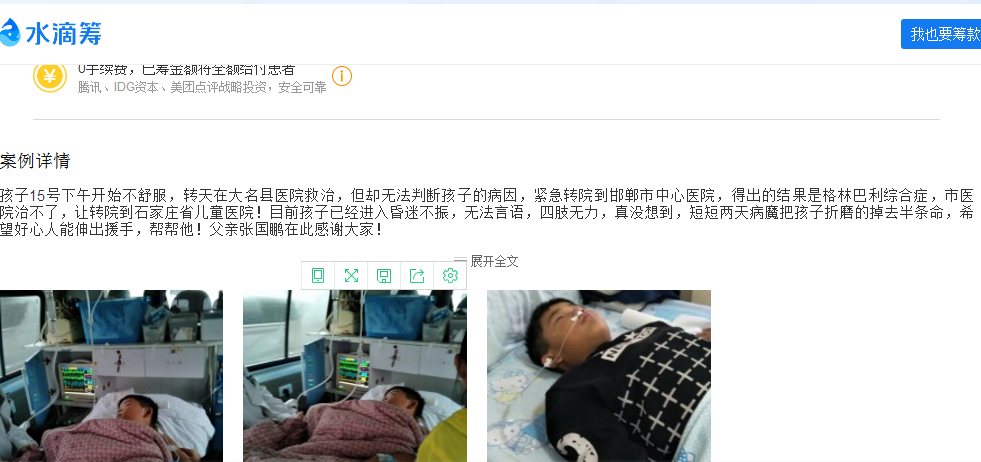The image size is (981, 462).
Task: Open the orange info icon beside 0手续费
Action: point(342,76)
